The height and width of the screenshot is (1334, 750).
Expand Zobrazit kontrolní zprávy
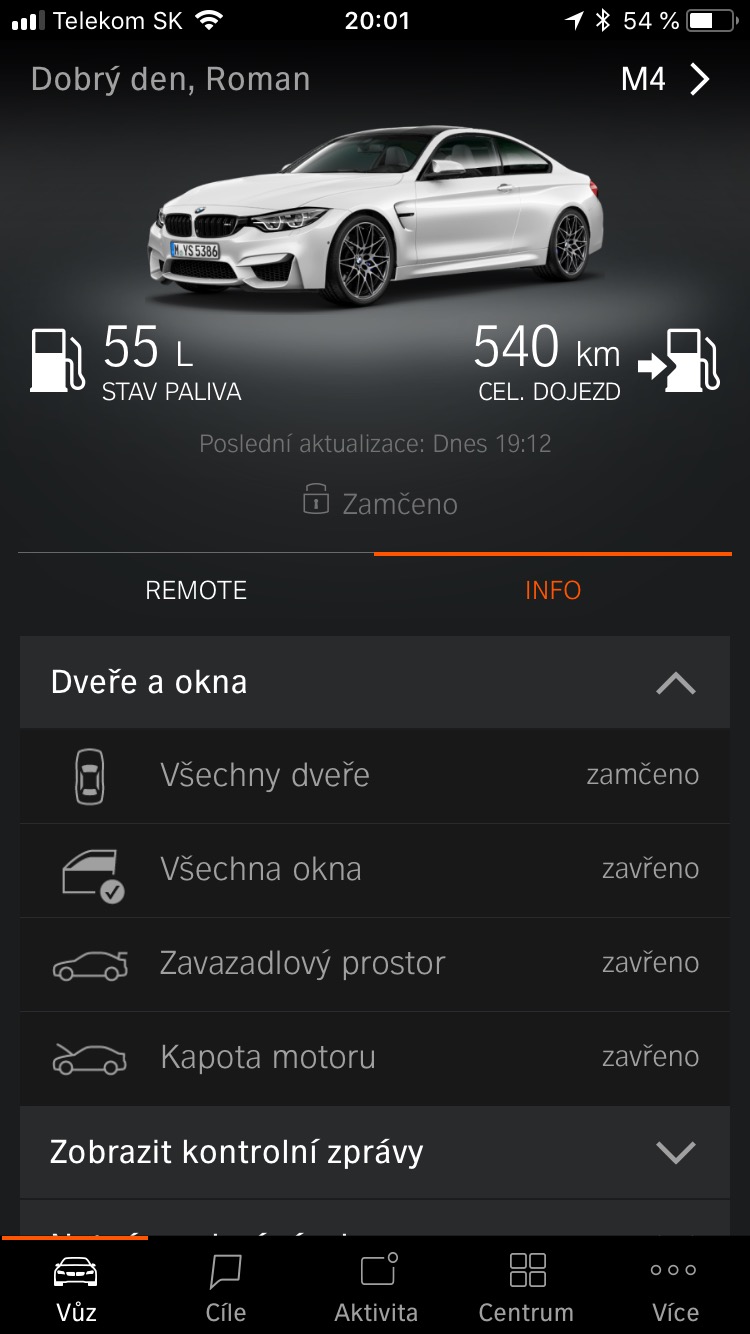tap(678, 1152)
